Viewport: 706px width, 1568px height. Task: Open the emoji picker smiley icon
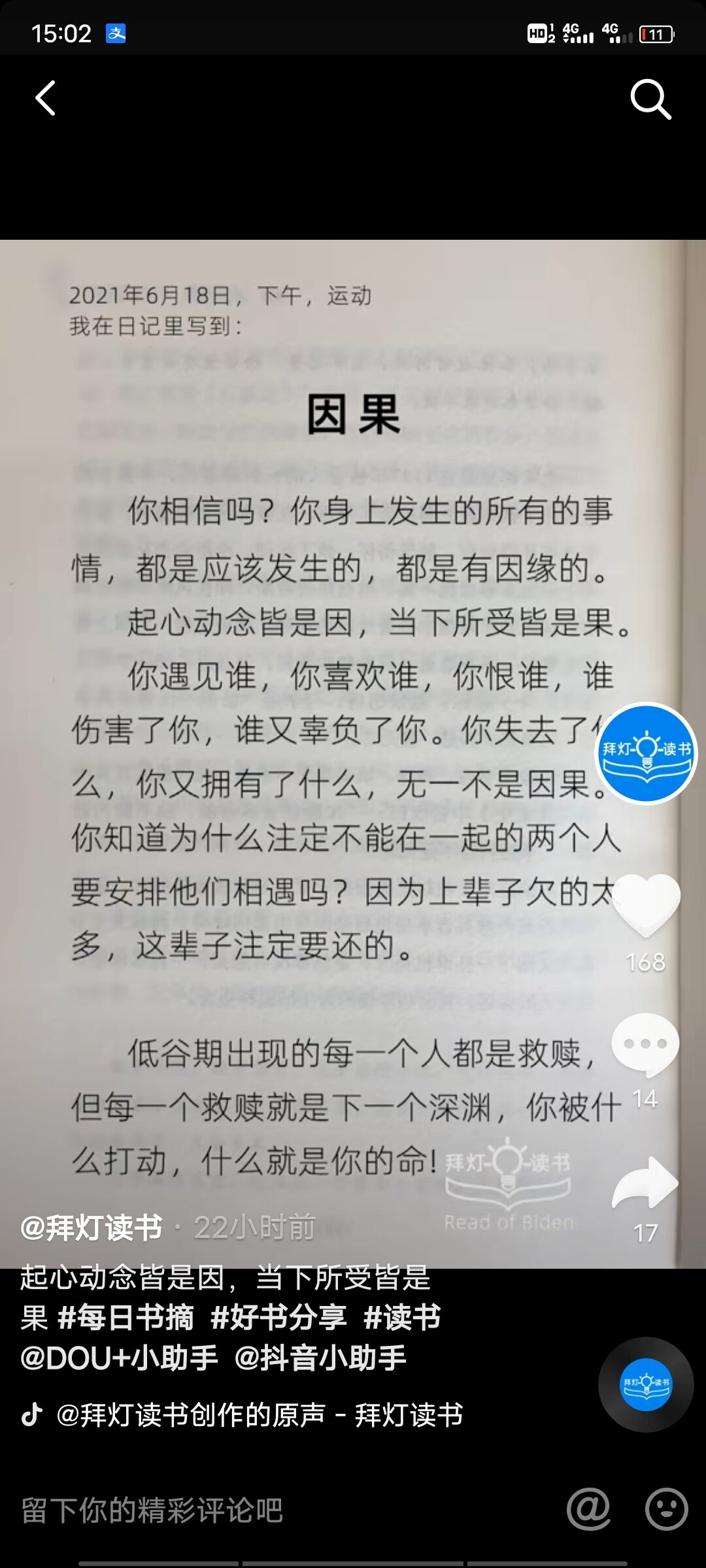click(666, 1509)
